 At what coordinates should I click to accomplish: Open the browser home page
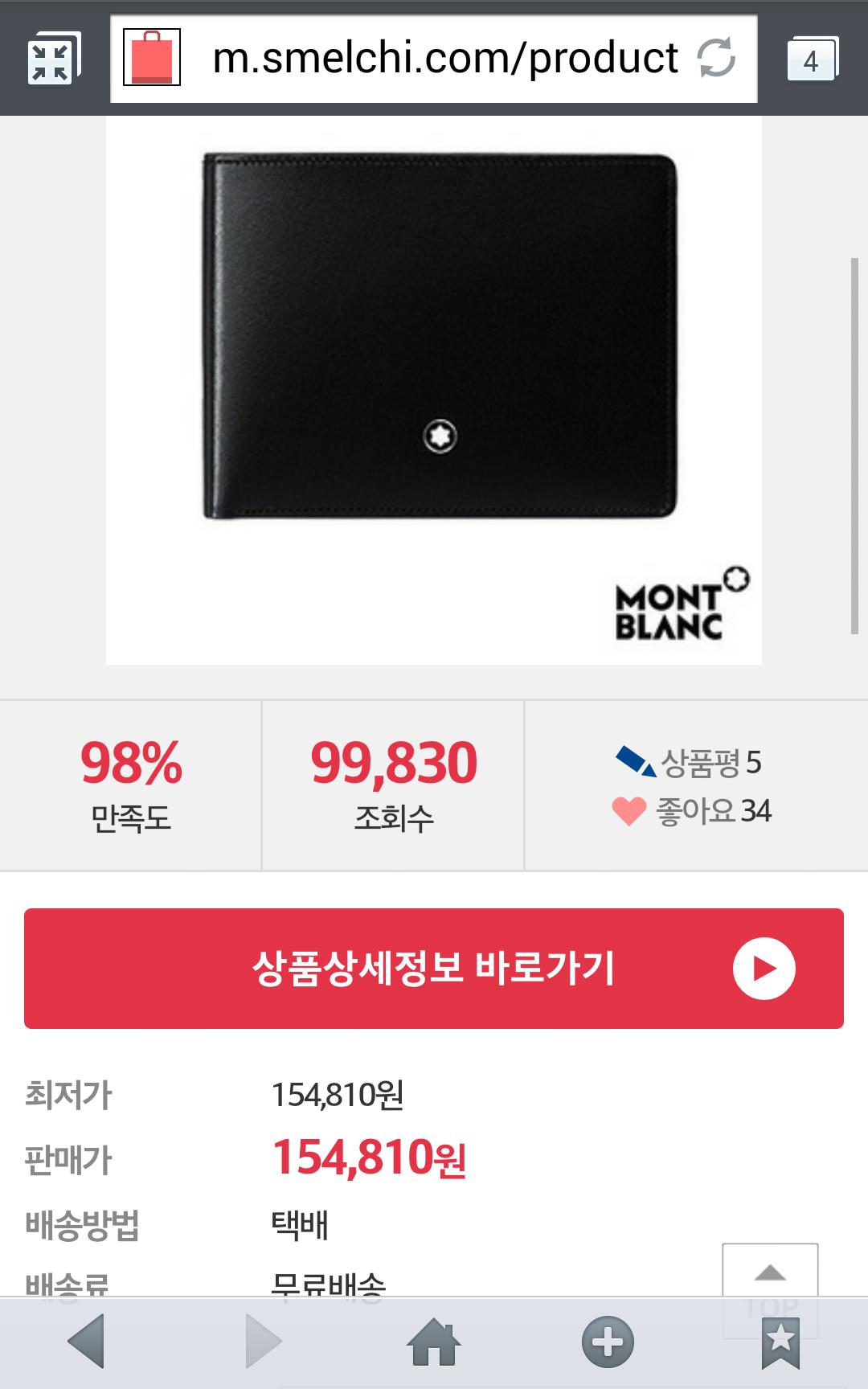click(x=434, y=1341)
